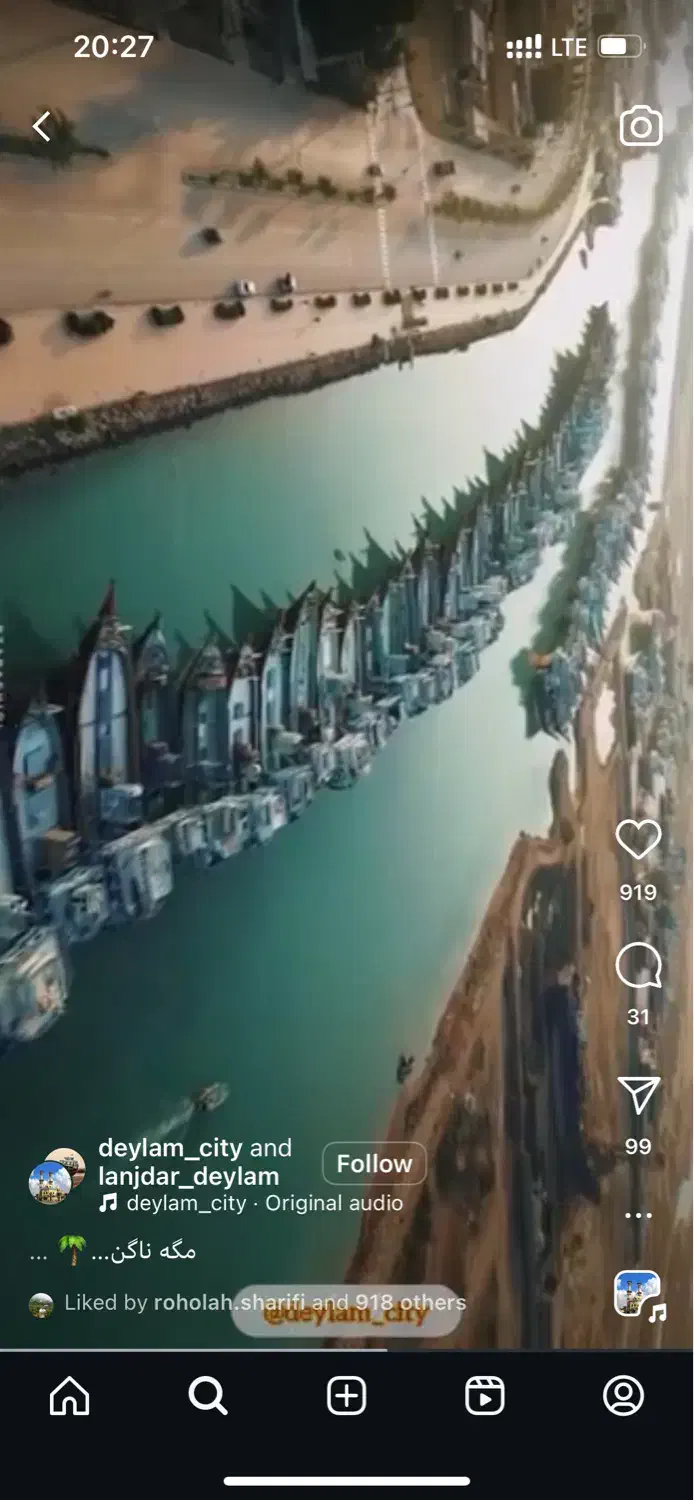
Task: Like this reel with the heart
Action: pos(638,840)
